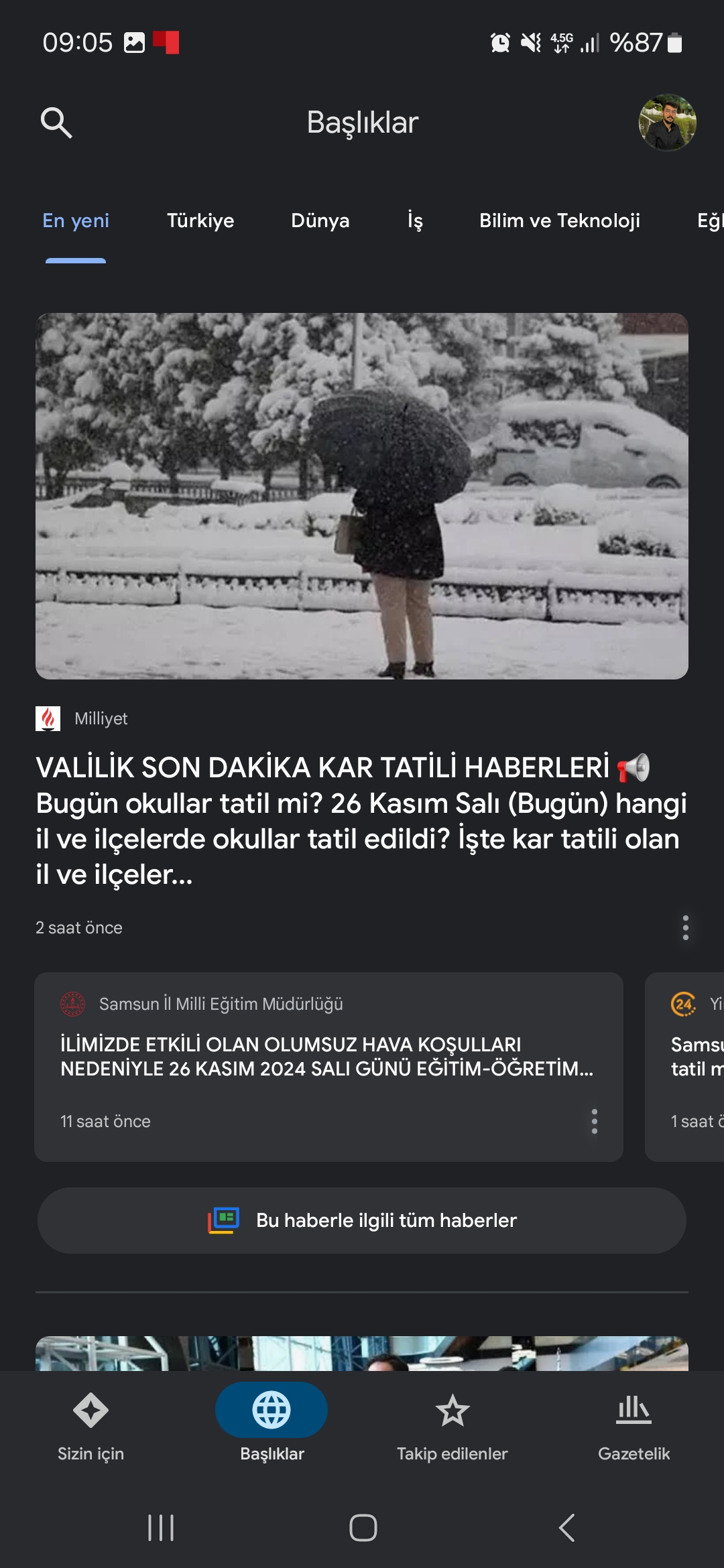Open the three-dot menu on the Samsun card
This screenshot has width=724, height=1568.
(594, 1122)
